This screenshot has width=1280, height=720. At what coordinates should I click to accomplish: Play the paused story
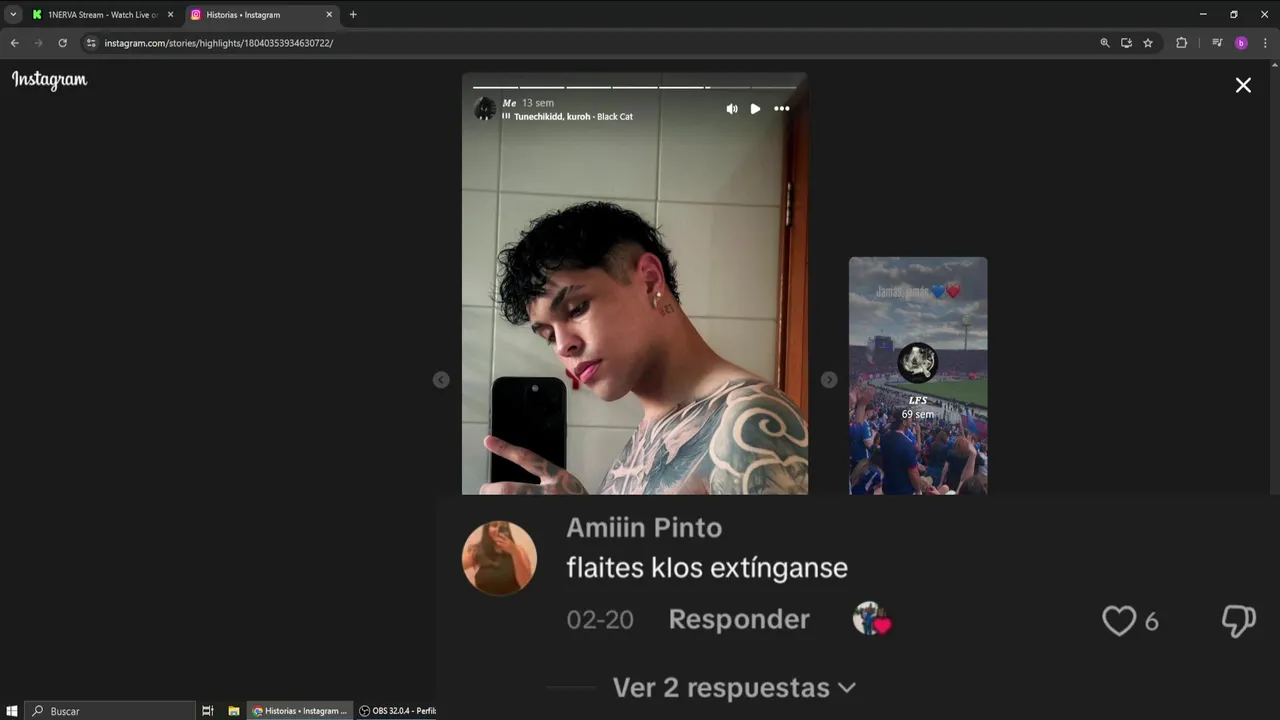coord(755,109)
